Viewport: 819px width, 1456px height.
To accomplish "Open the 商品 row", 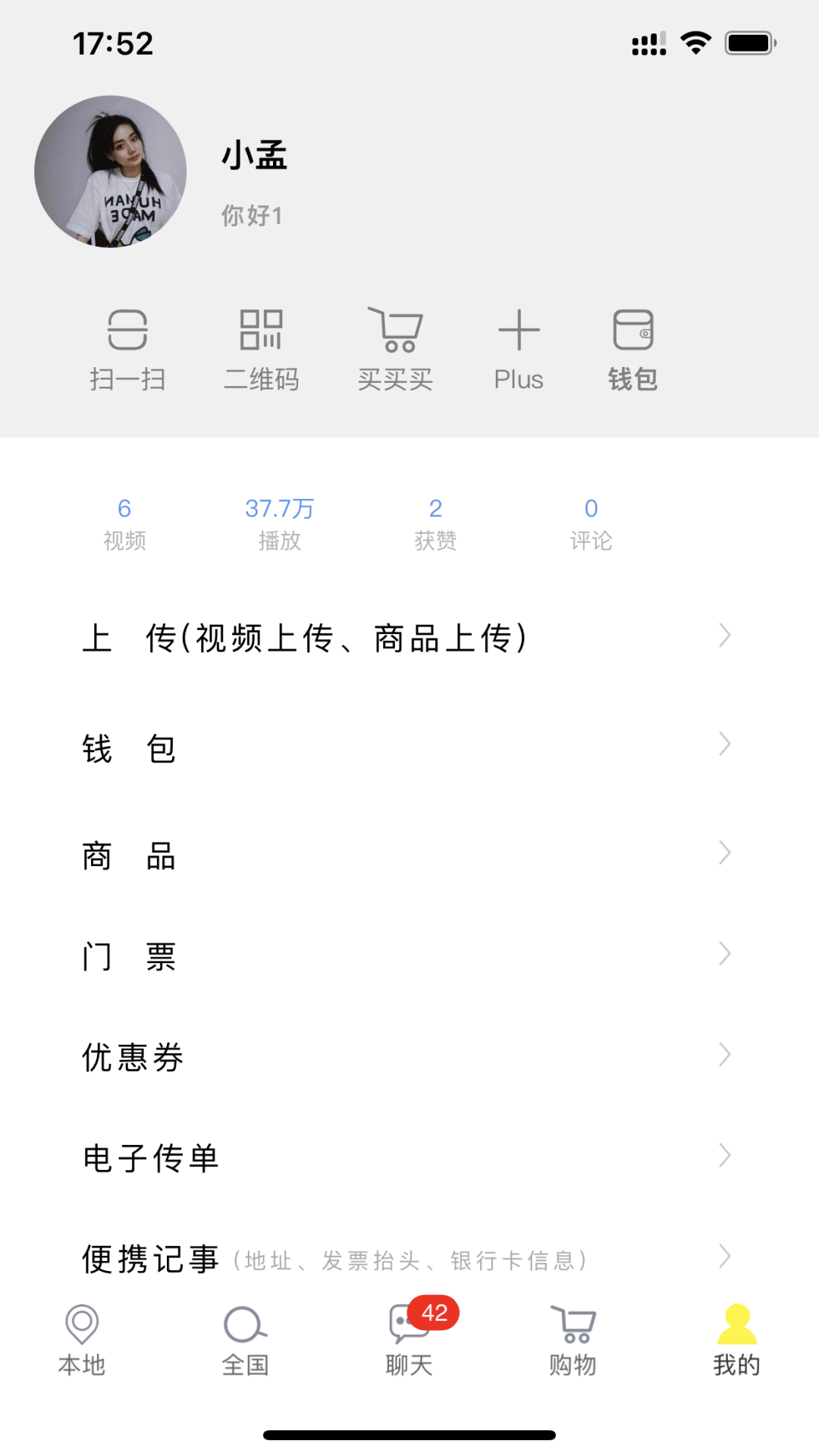I will coord(409,855).
